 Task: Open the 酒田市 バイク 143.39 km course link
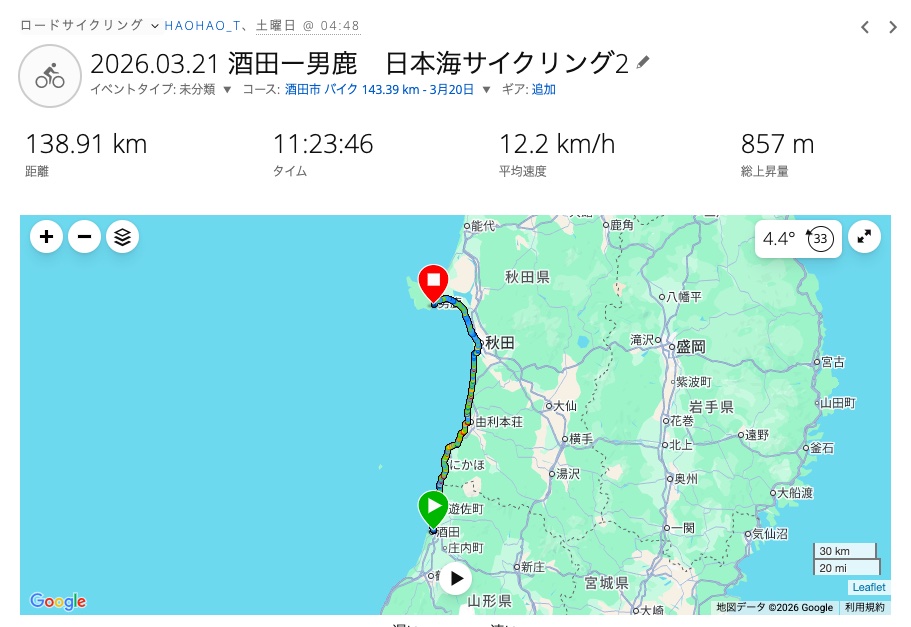(379, 90)
